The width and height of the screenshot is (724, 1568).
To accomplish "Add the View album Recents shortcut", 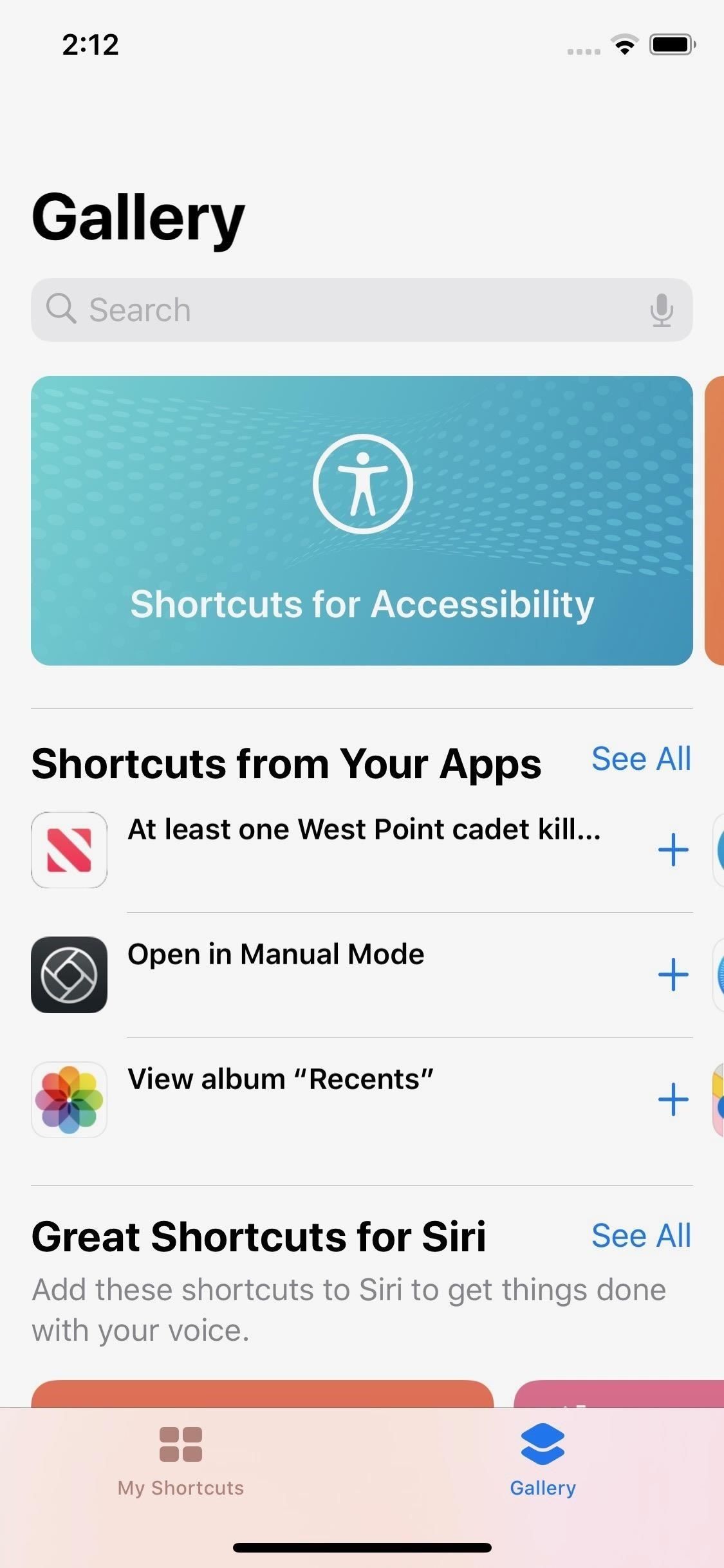I will [x=673, y=1099].
